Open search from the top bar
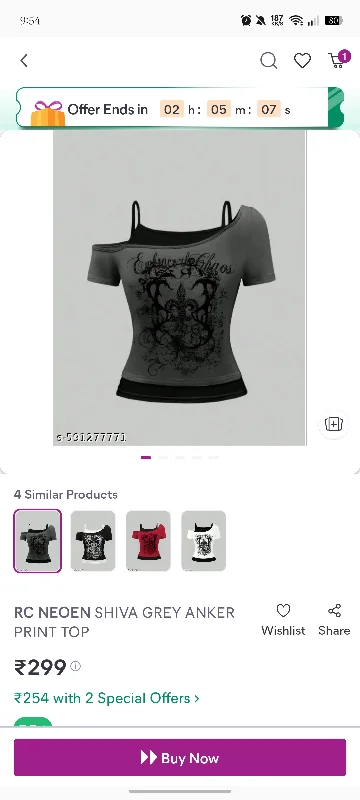The height and width of the screenshot is (800, 360). coord(268,61)
